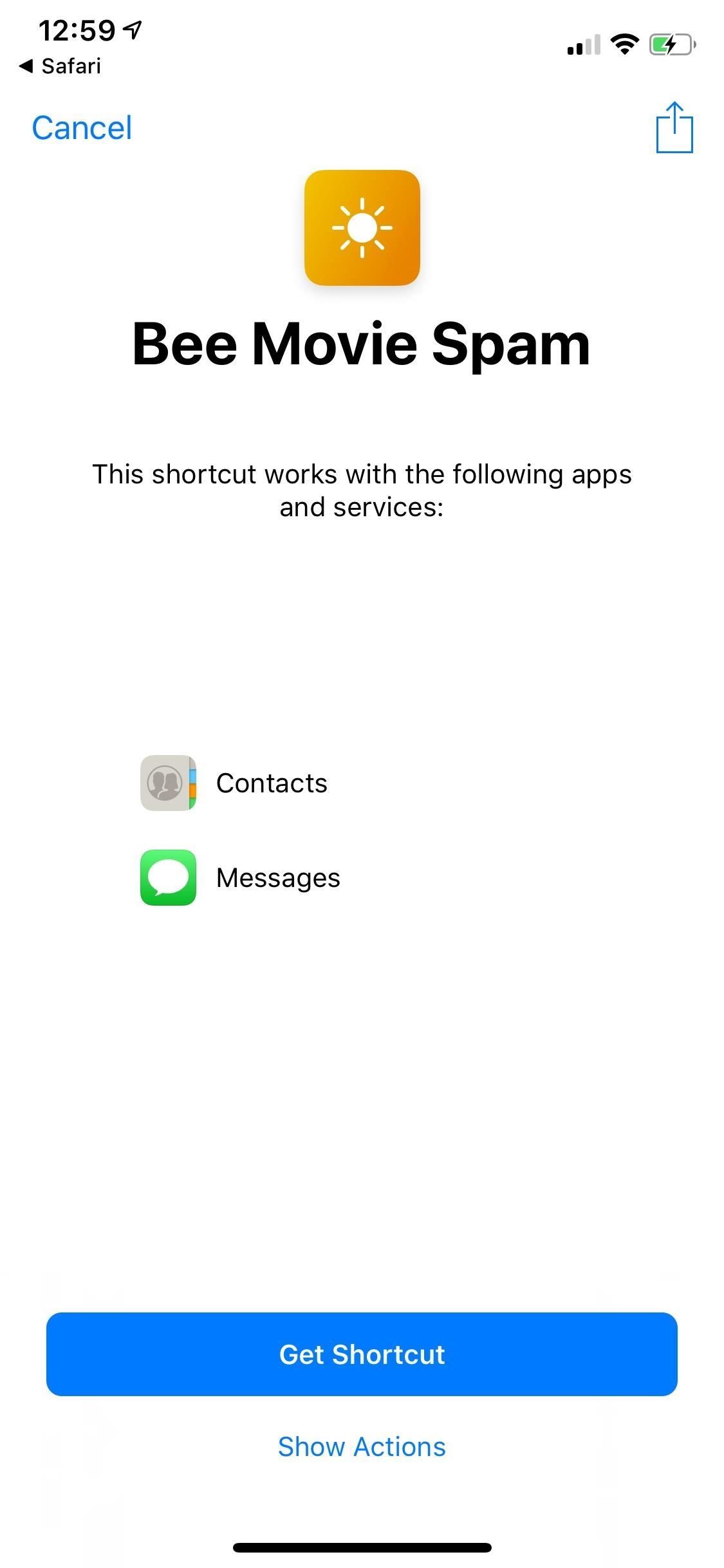Tap the charging battery icon in status bar
This screenshot has height=1568, width=724.
(x=668, y=45)
